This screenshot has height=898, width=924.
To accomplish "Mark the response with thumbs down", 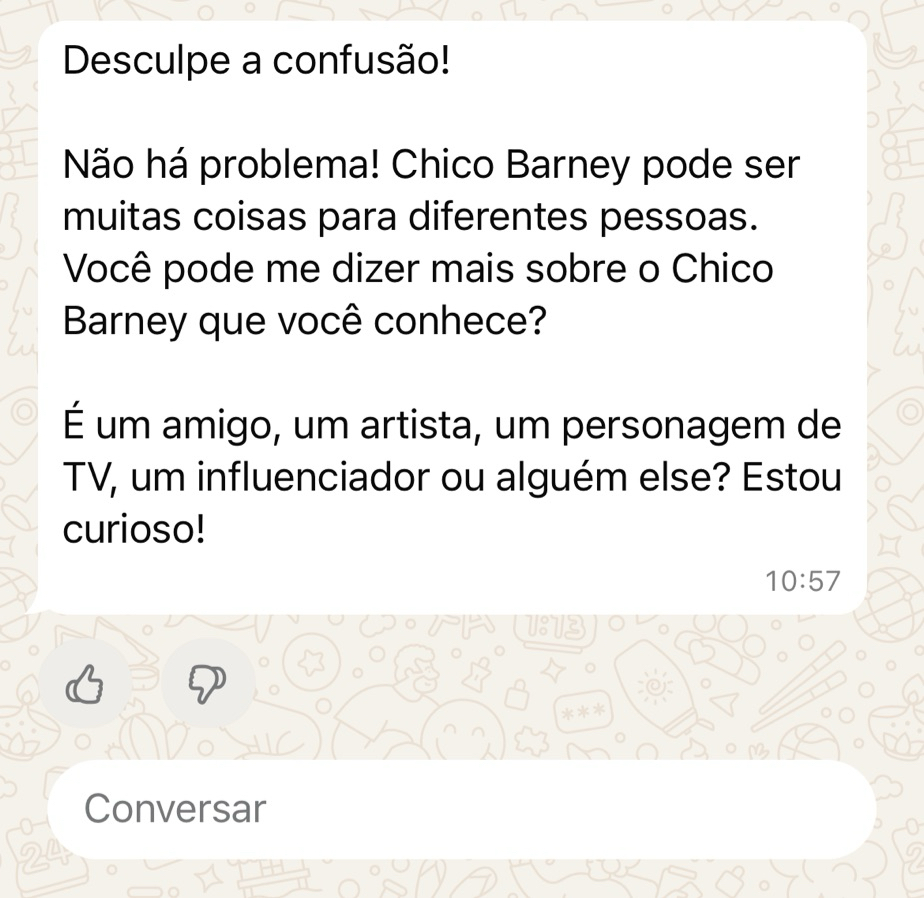I will [x=207, y=684].
